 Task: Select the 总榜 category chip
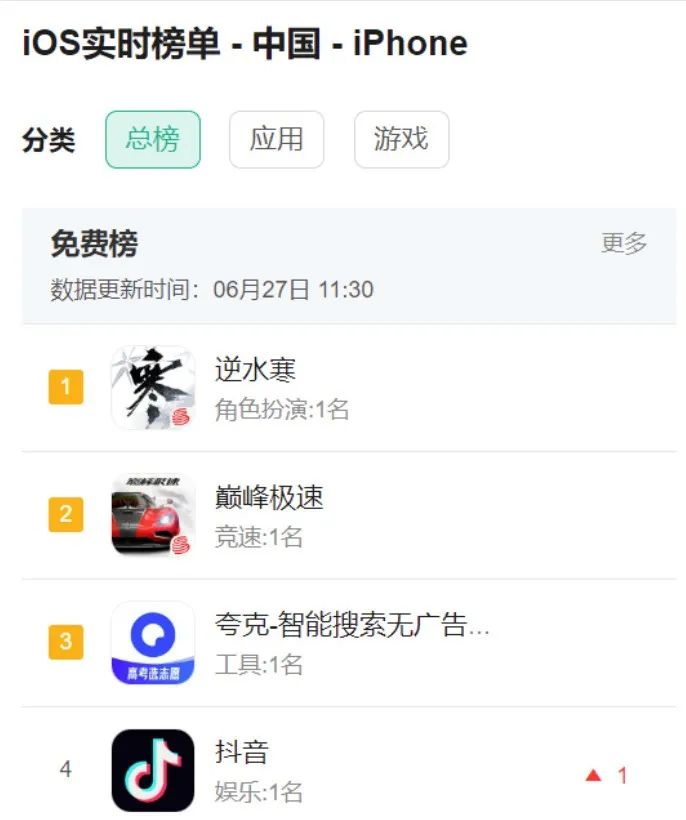coord(153,139)
